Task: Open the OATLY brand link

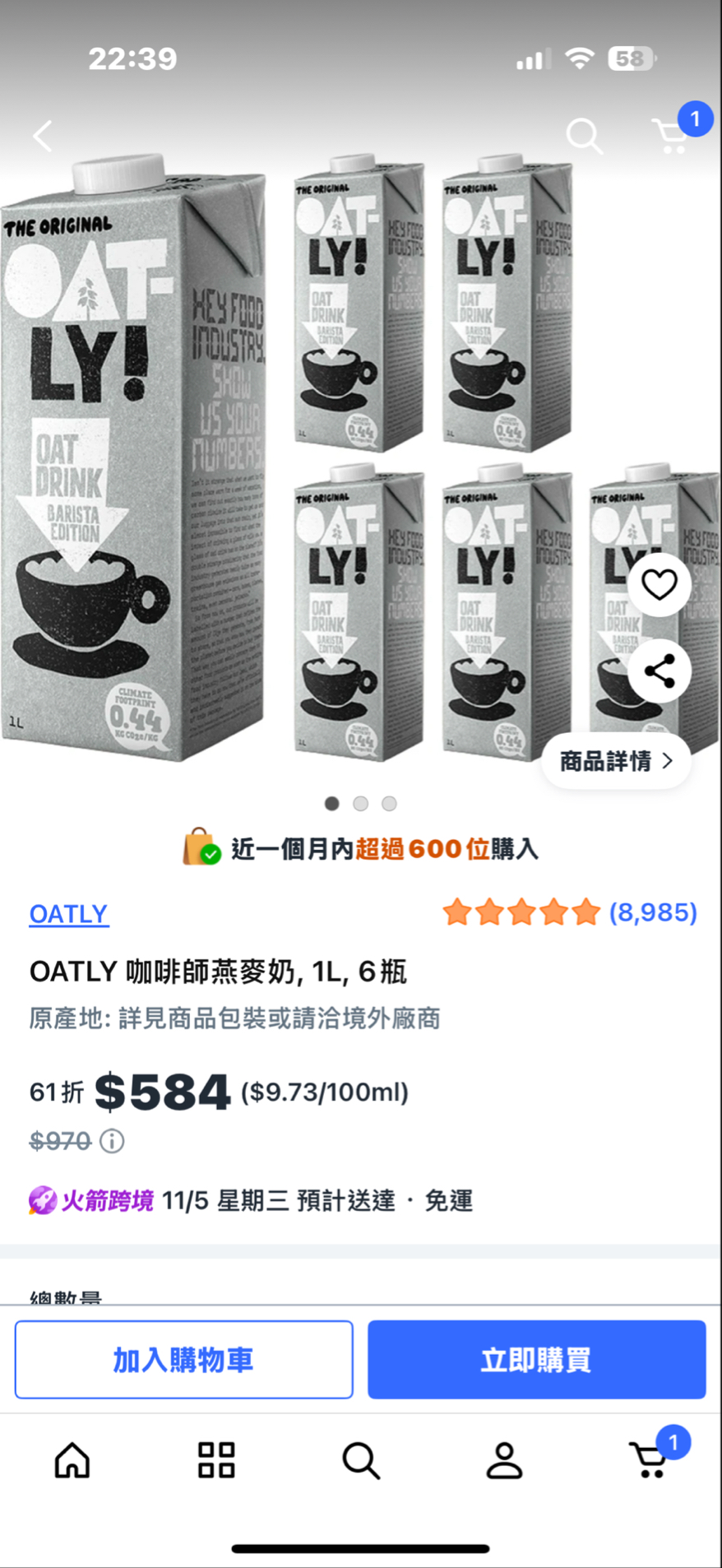Action: tap(68, 914)
